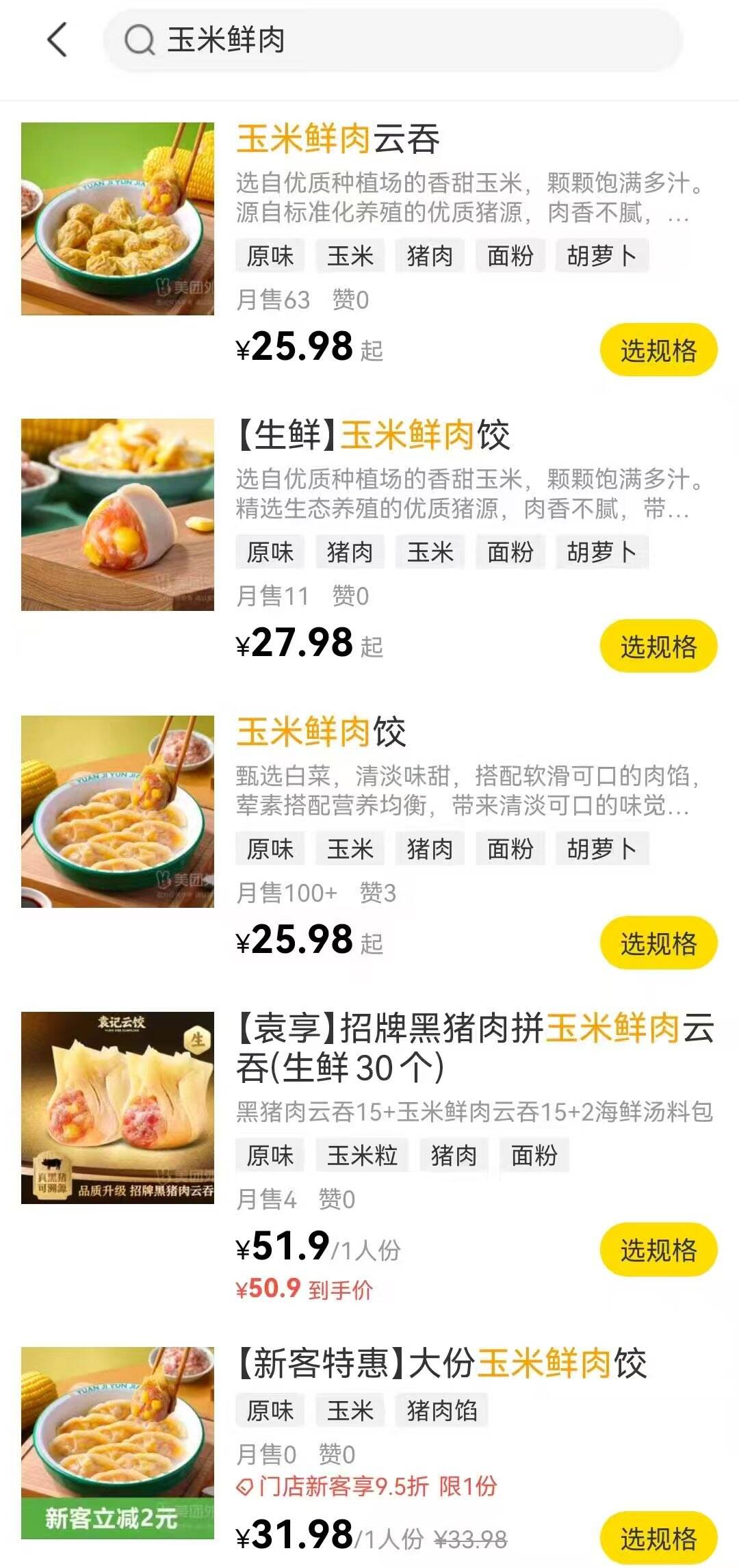Select specs for 【新客特惠】大份玉米鲜肉饺
The height and width of the screenshot is (1568, 739).
point(658,1539)
